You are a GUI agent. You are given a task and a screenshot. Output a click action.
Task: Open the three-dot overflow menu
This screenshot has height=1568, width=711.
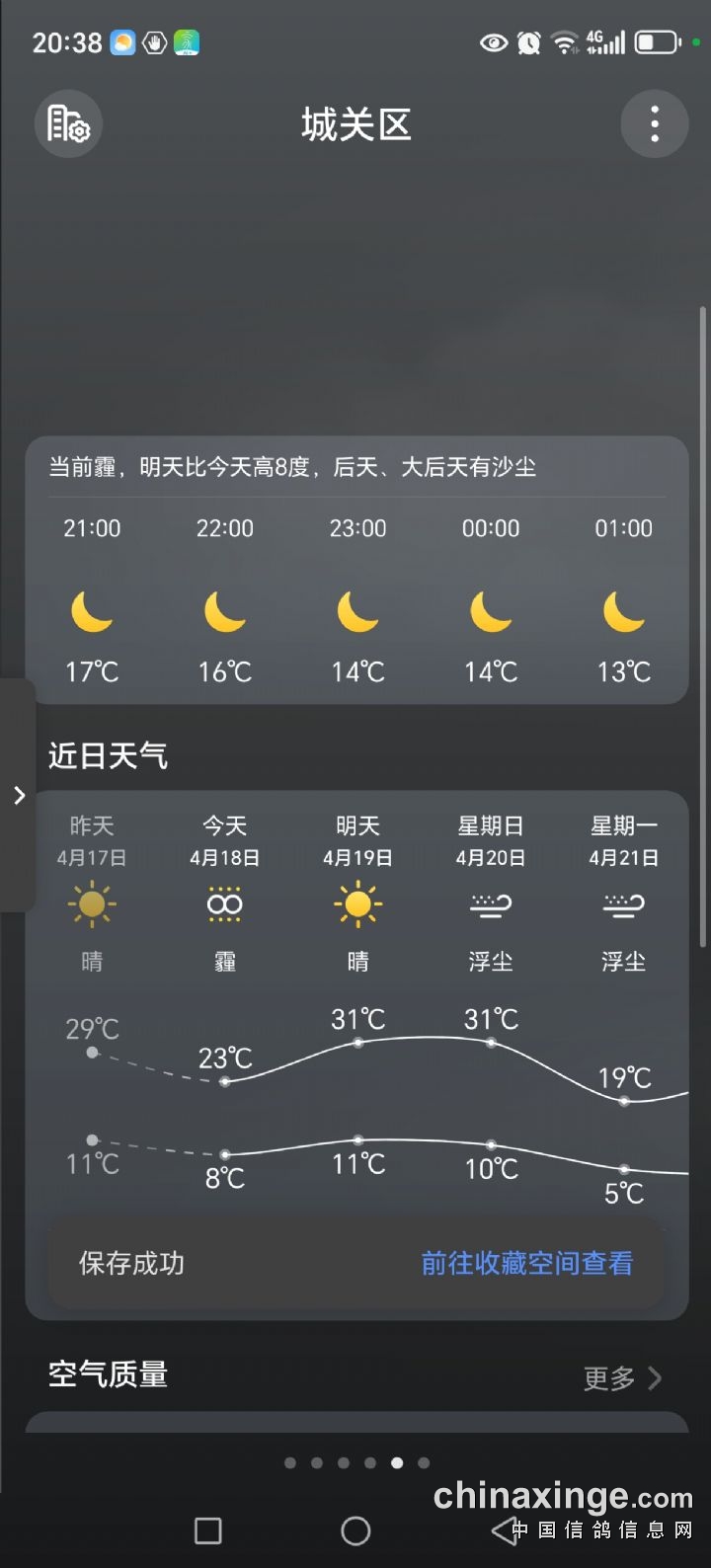point(654,124)
